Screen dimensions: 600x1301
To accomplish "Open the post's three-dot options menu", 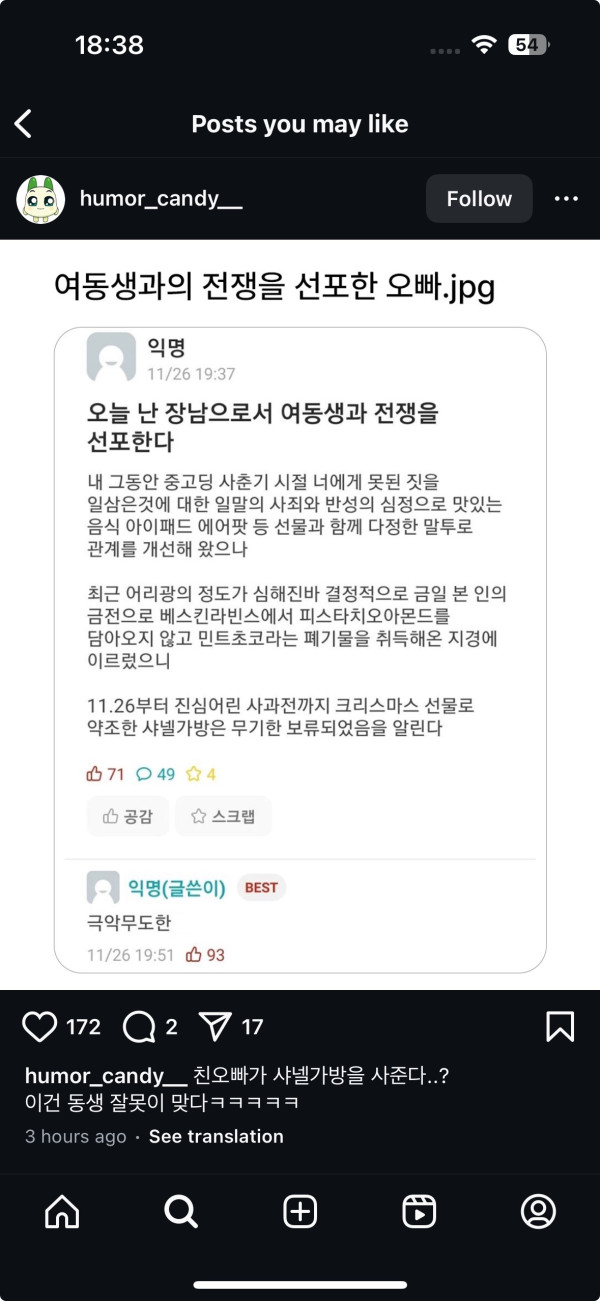I will 566,199.
